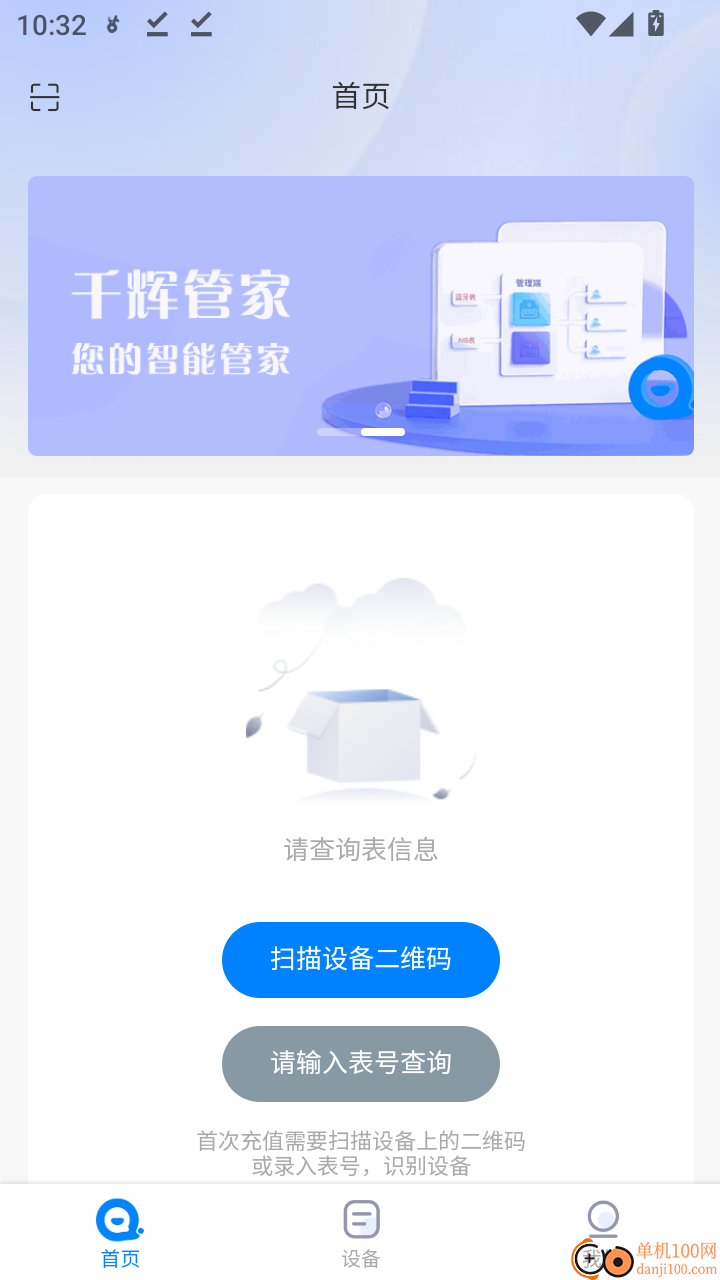The height and width of the screenshot is (1280, 720).
Task: Tap 扫描设备二维码 button
Action: pyautogui.click(x=360, y=959)
